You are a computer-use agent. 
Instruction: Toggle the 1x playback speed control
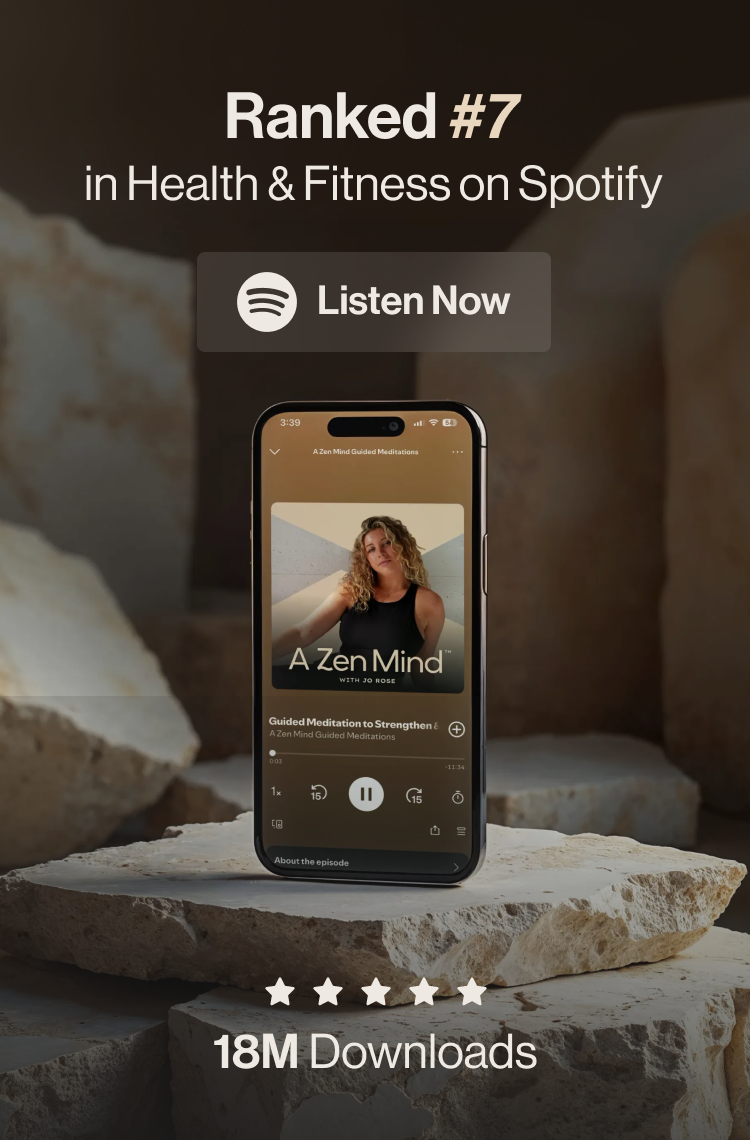[275, 792]
